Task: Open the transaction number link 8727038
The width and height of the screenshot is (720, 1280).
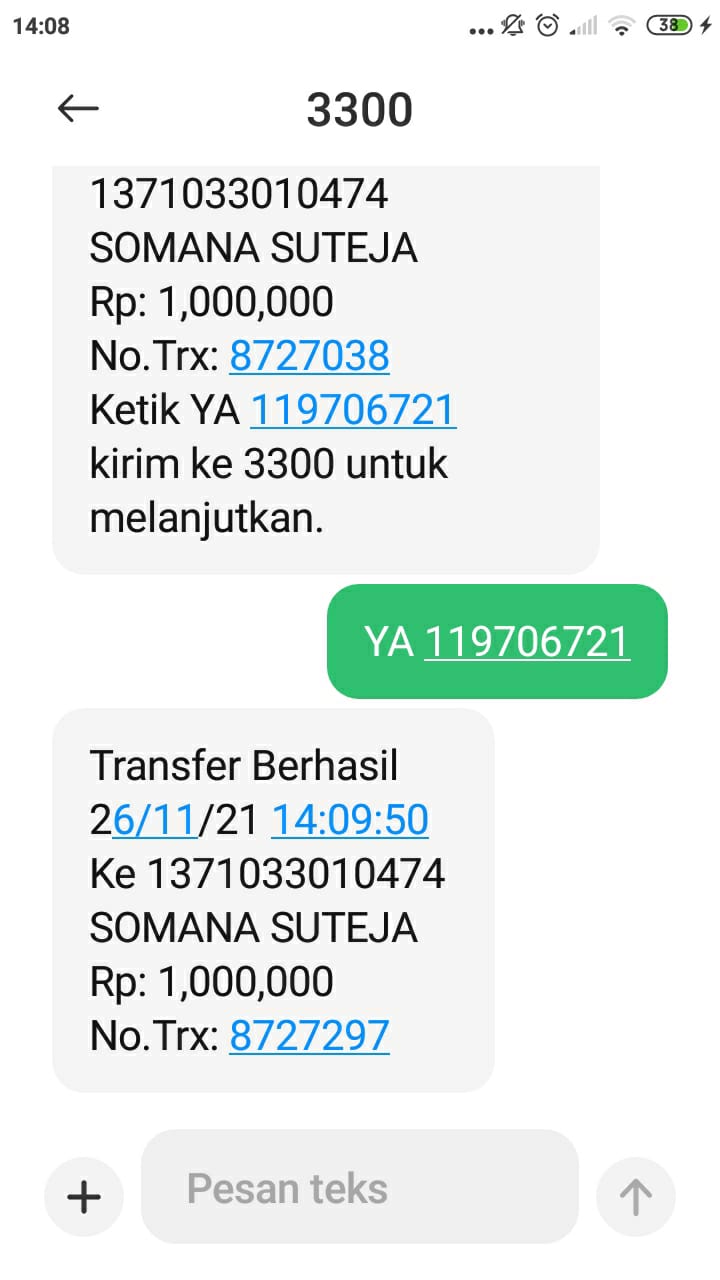Action: pyautogui.click(x=309, y=356)
